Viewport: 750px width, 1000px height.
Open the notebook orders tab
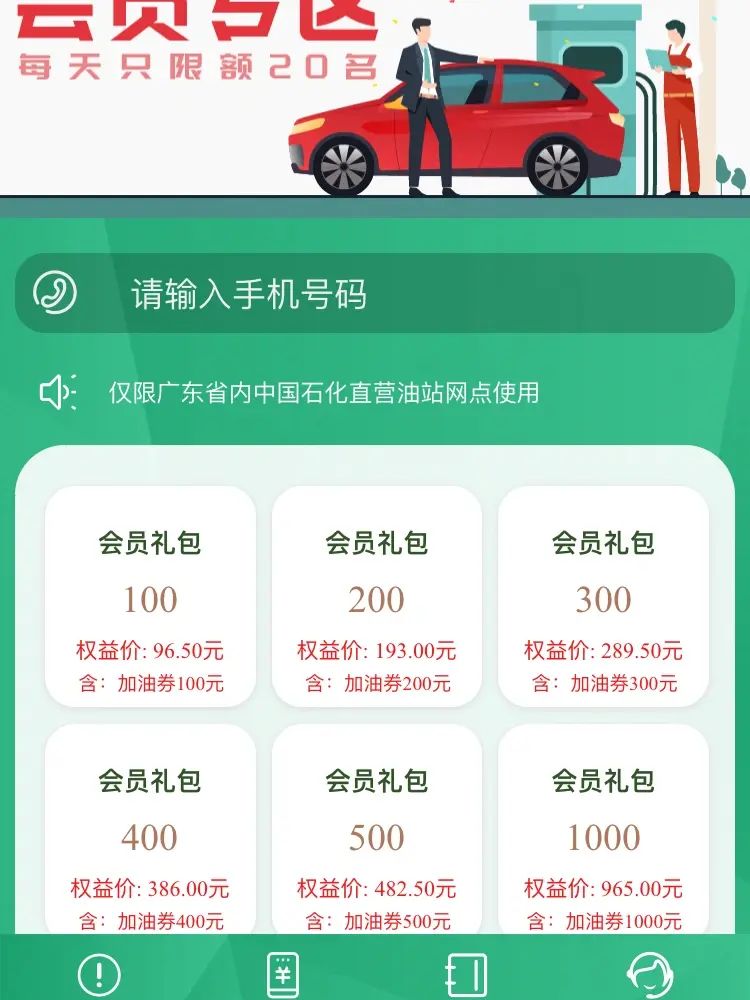pyautogui.click(x=466, y=974)
